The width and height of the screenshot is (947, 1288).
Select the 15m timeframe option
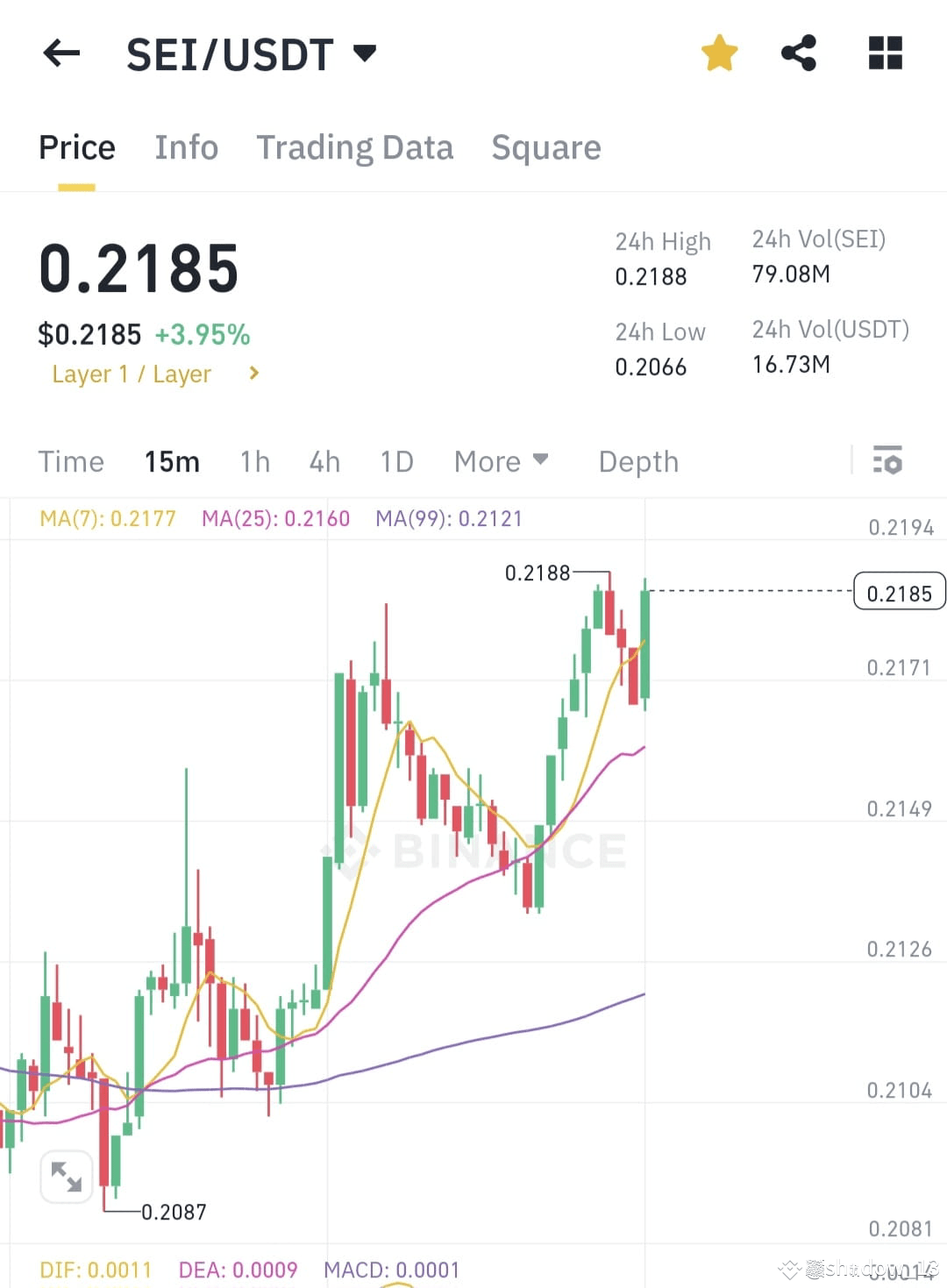point(172,461)
